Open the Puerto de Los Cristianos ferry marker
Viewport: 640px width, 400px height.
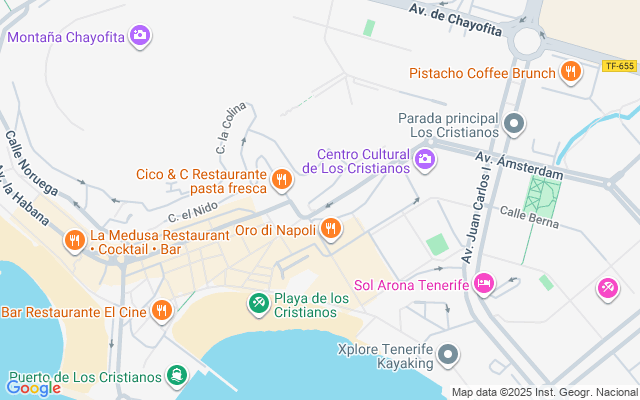177,376
